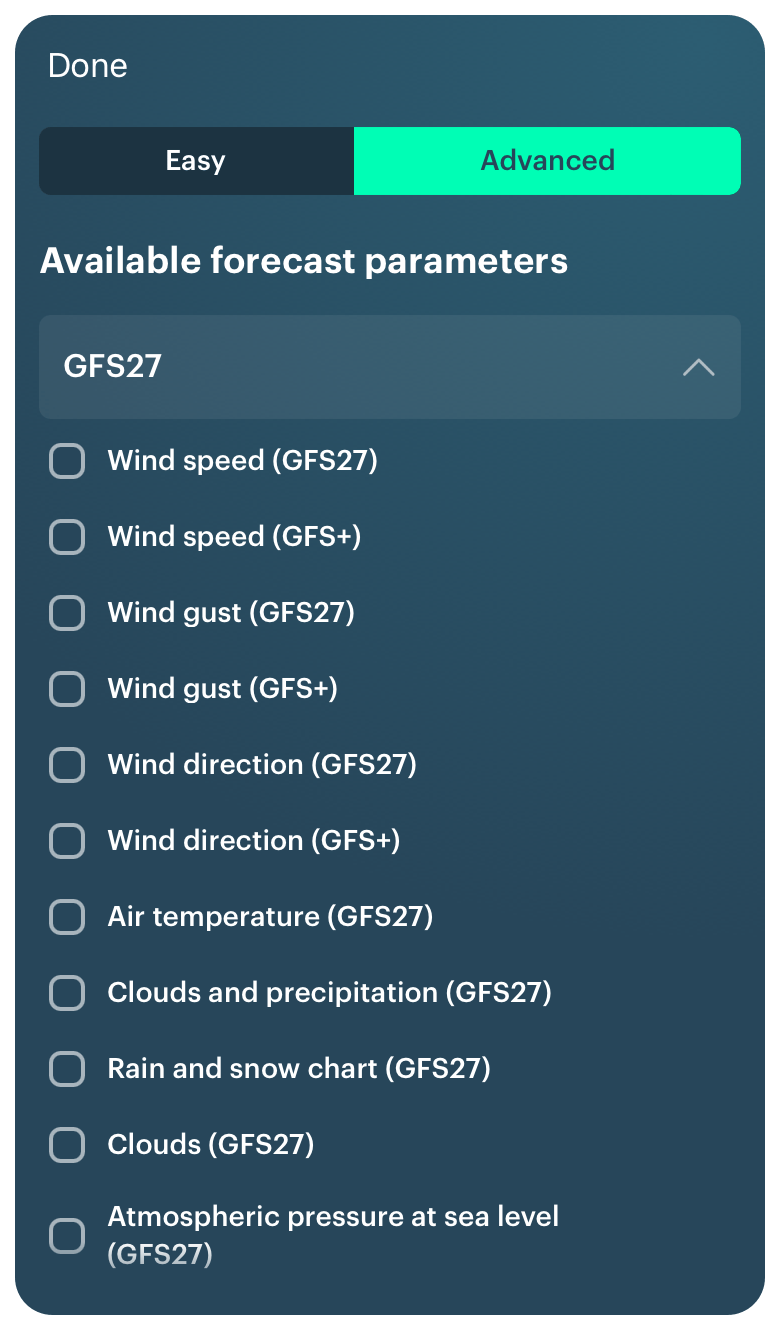This screenshot has width=780, height=1330.
Task: Select the Wind gust (GFS27) checkbox
Action: coord(67,613)
